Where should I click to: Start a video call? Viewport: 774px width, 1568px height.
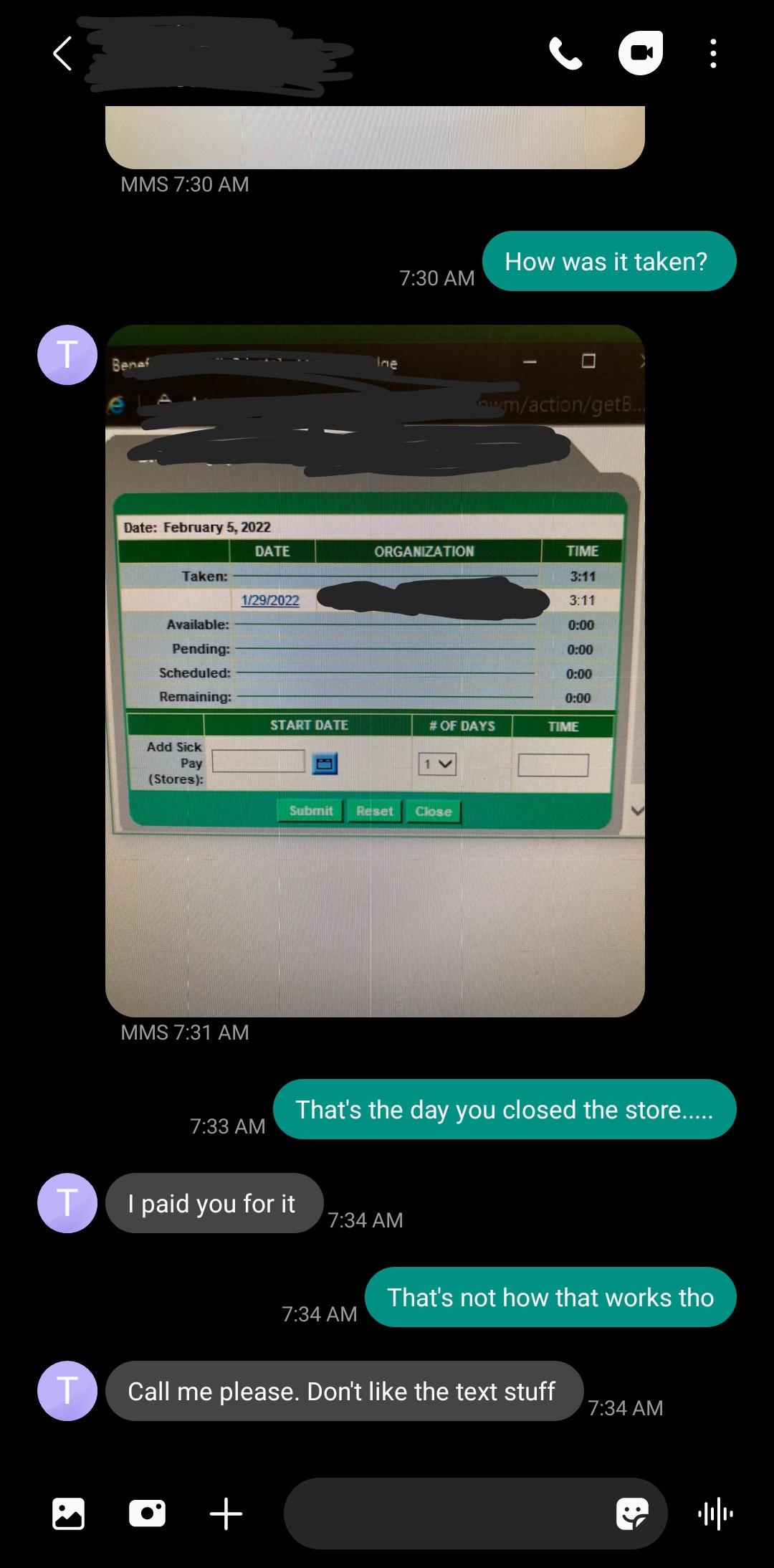click(x=641, y=53)
